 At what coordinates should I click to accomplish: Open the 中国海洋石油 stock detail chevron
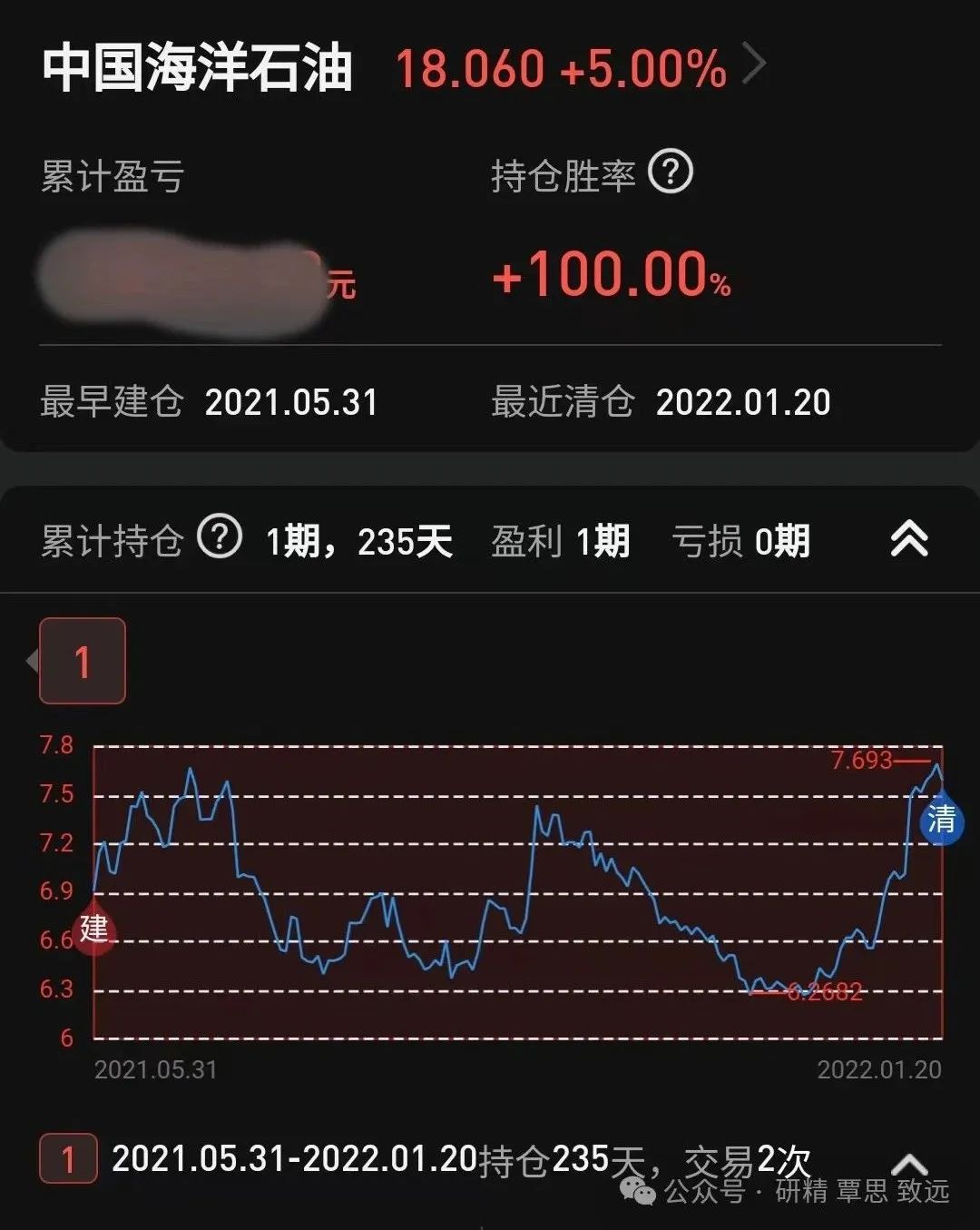point(755,64)
